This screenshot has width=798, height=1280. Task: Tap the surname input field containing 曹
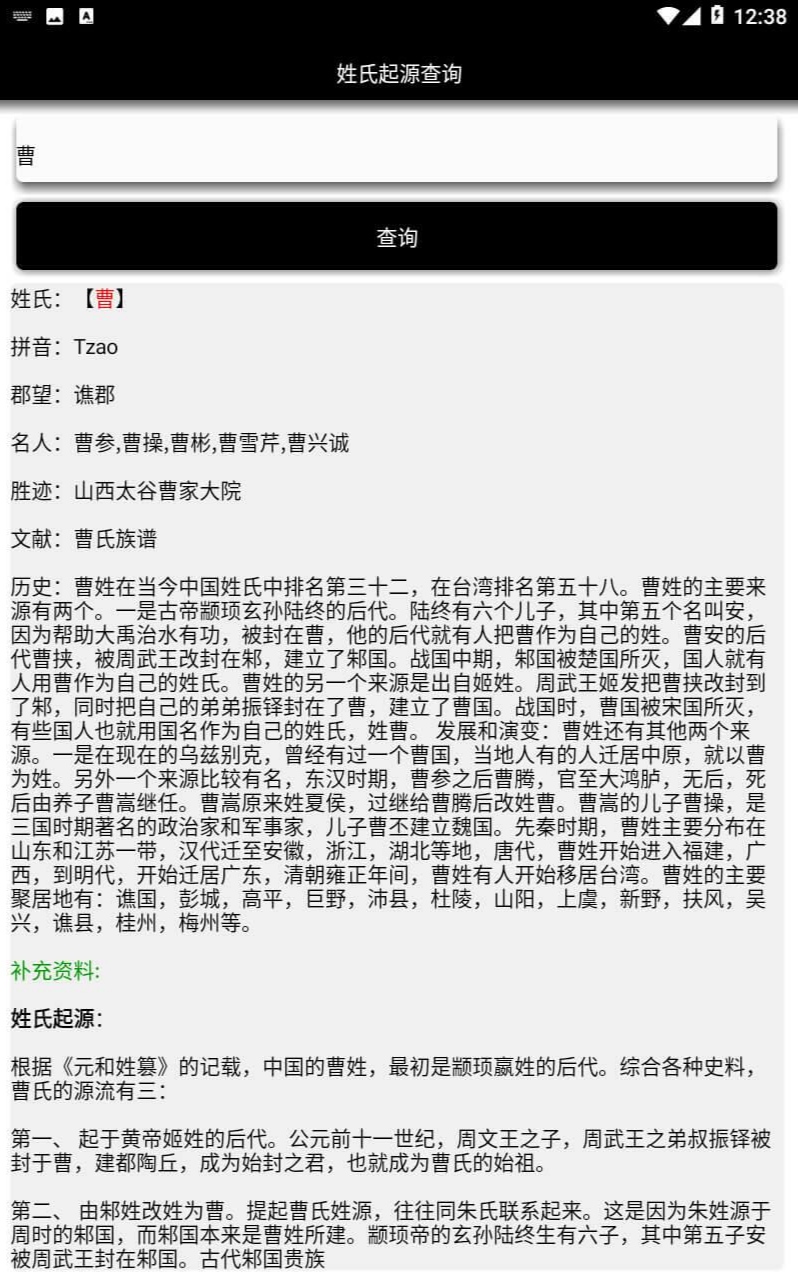[x=397, y=150]
